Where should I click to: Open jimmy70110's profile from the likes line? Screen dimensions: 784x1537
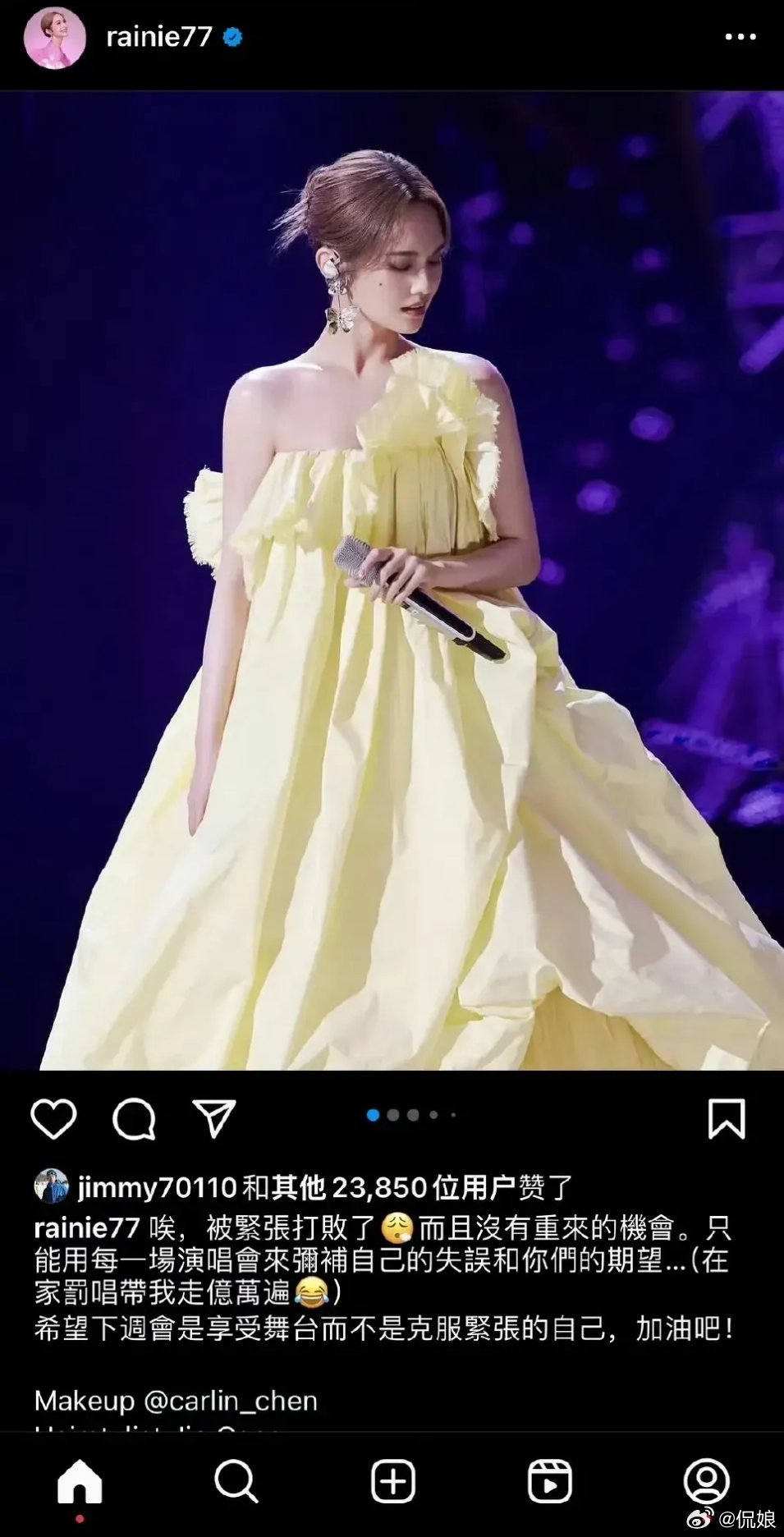tap(157, 1187)
